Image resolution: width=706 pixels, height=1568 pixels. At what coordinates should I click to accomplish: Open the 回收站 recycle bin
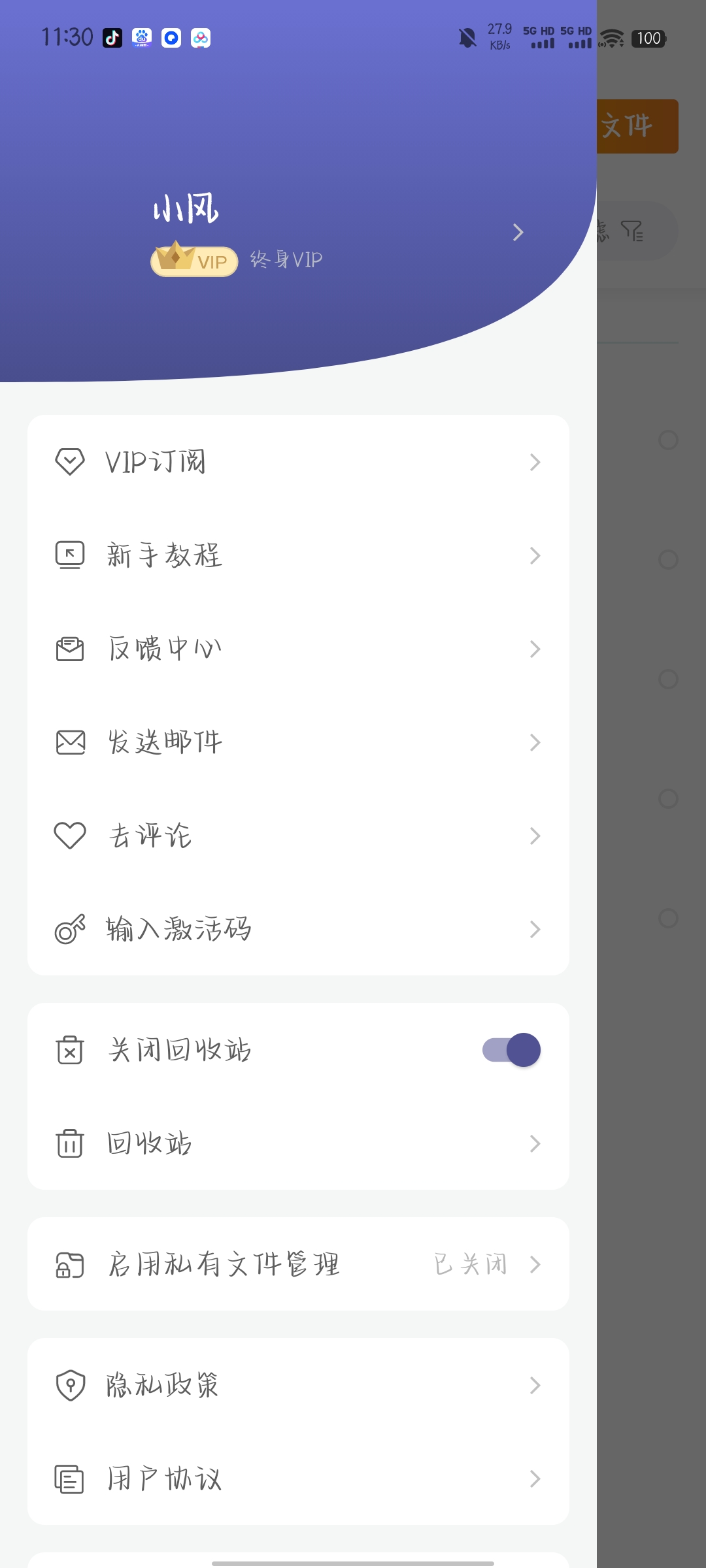pyautogui.click(x=297, y=1143)
